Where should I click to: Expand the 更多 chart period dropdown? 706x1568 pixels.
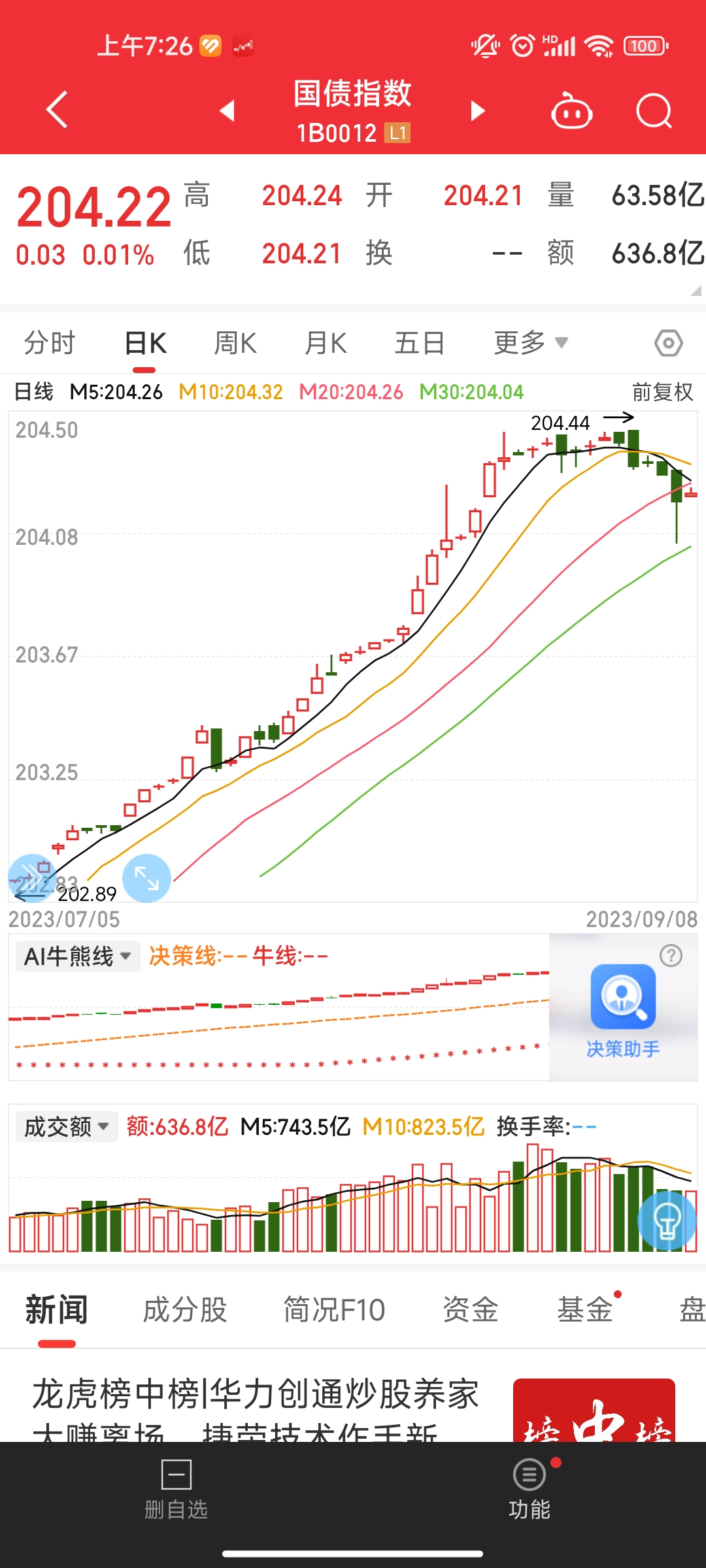530,343
